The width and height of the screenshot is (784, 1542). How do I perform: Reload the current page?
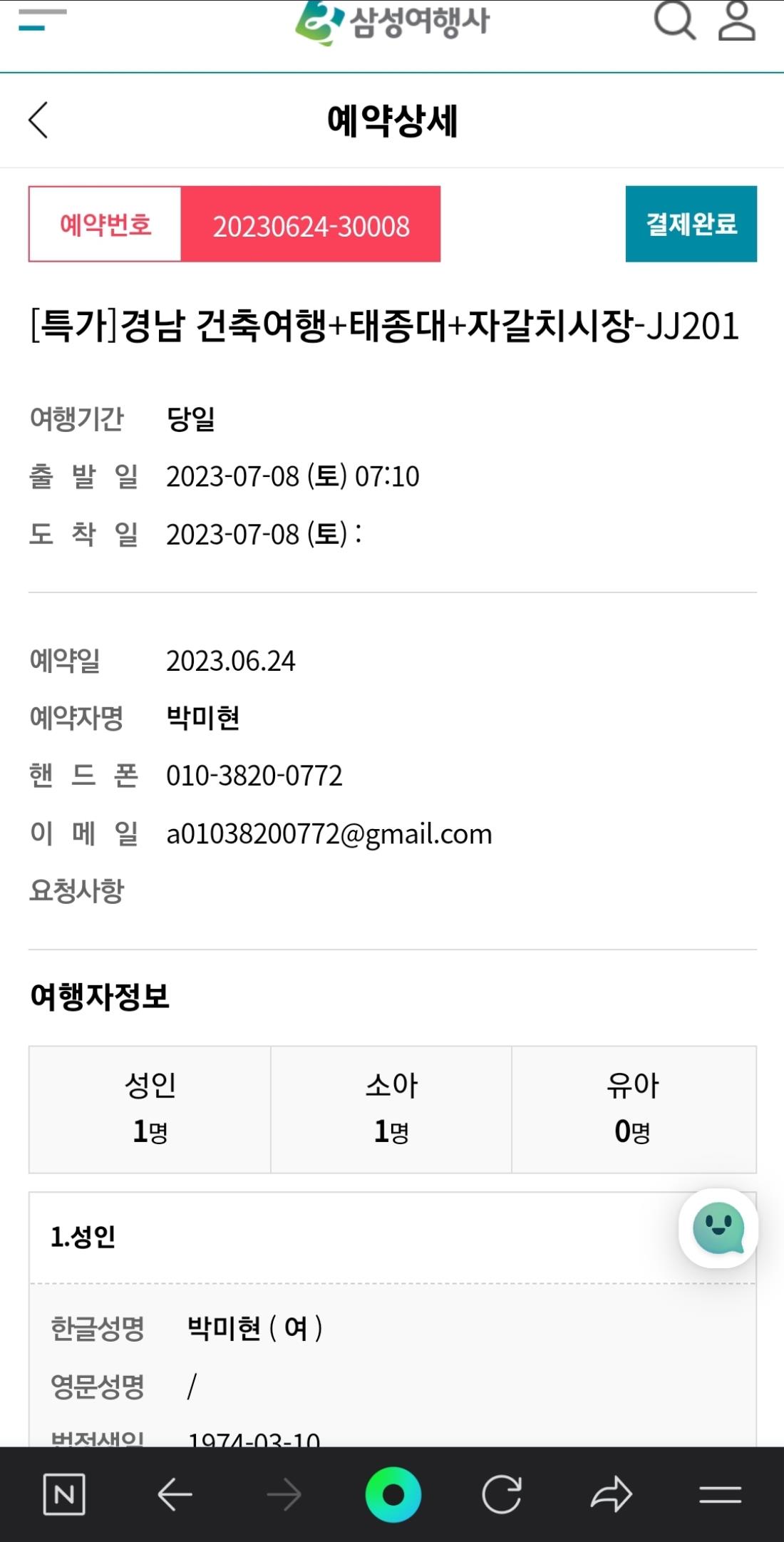coord(502,1494)
